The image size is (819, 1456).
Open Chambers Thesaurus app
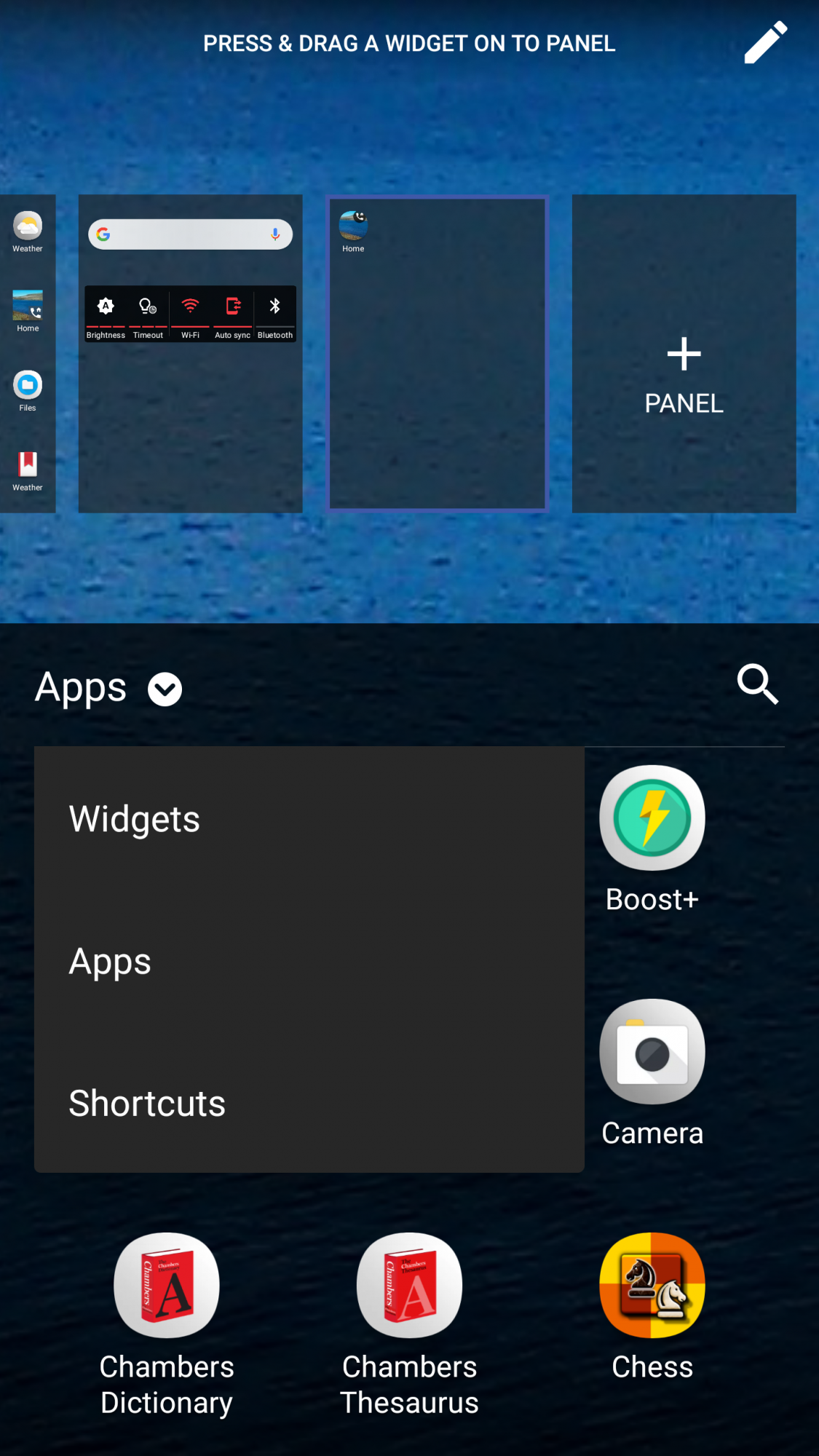pyautogui.click(x=409, y=1286)
